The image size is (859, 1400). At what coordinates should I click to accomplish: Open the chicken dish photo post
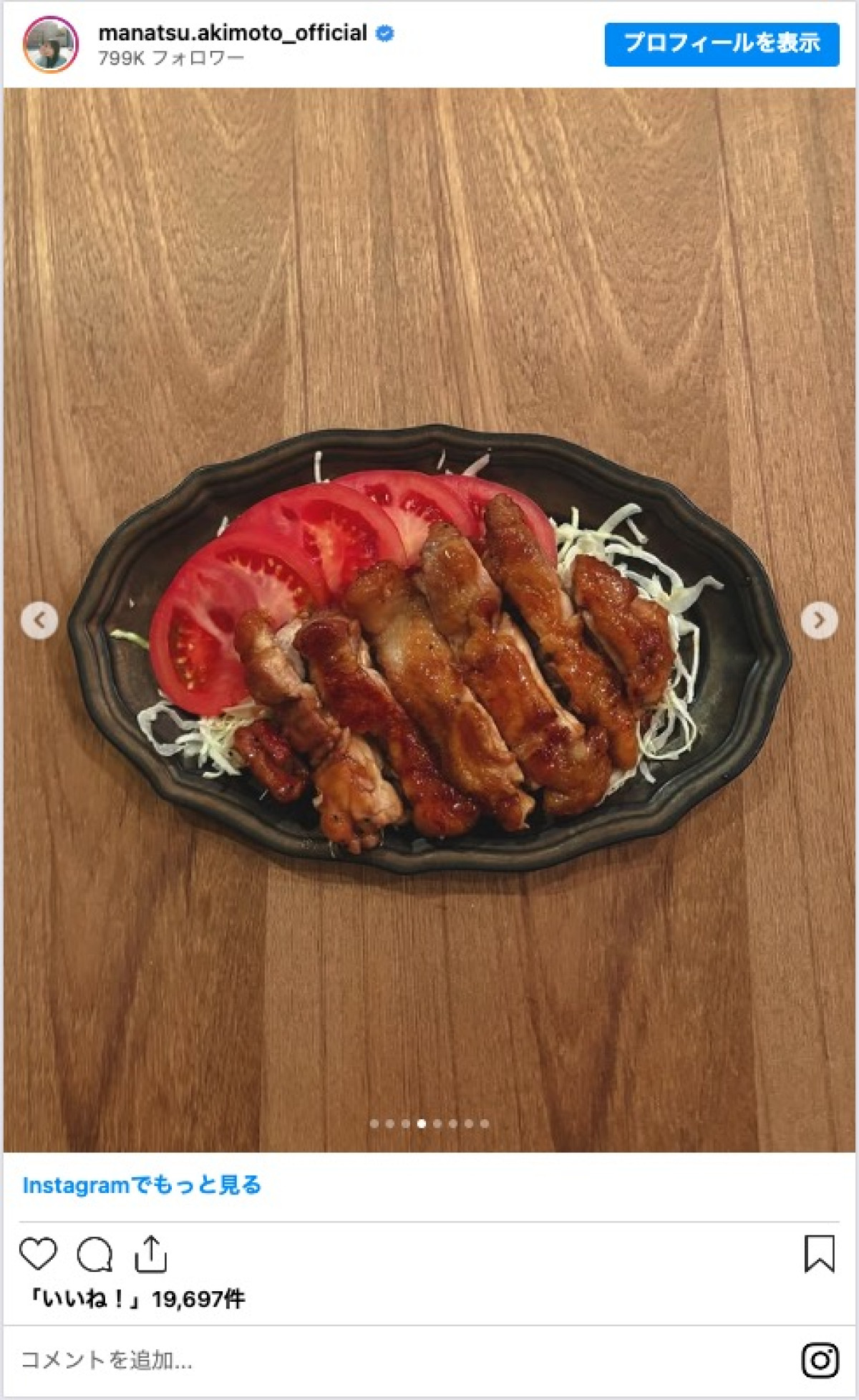[429, 645]
